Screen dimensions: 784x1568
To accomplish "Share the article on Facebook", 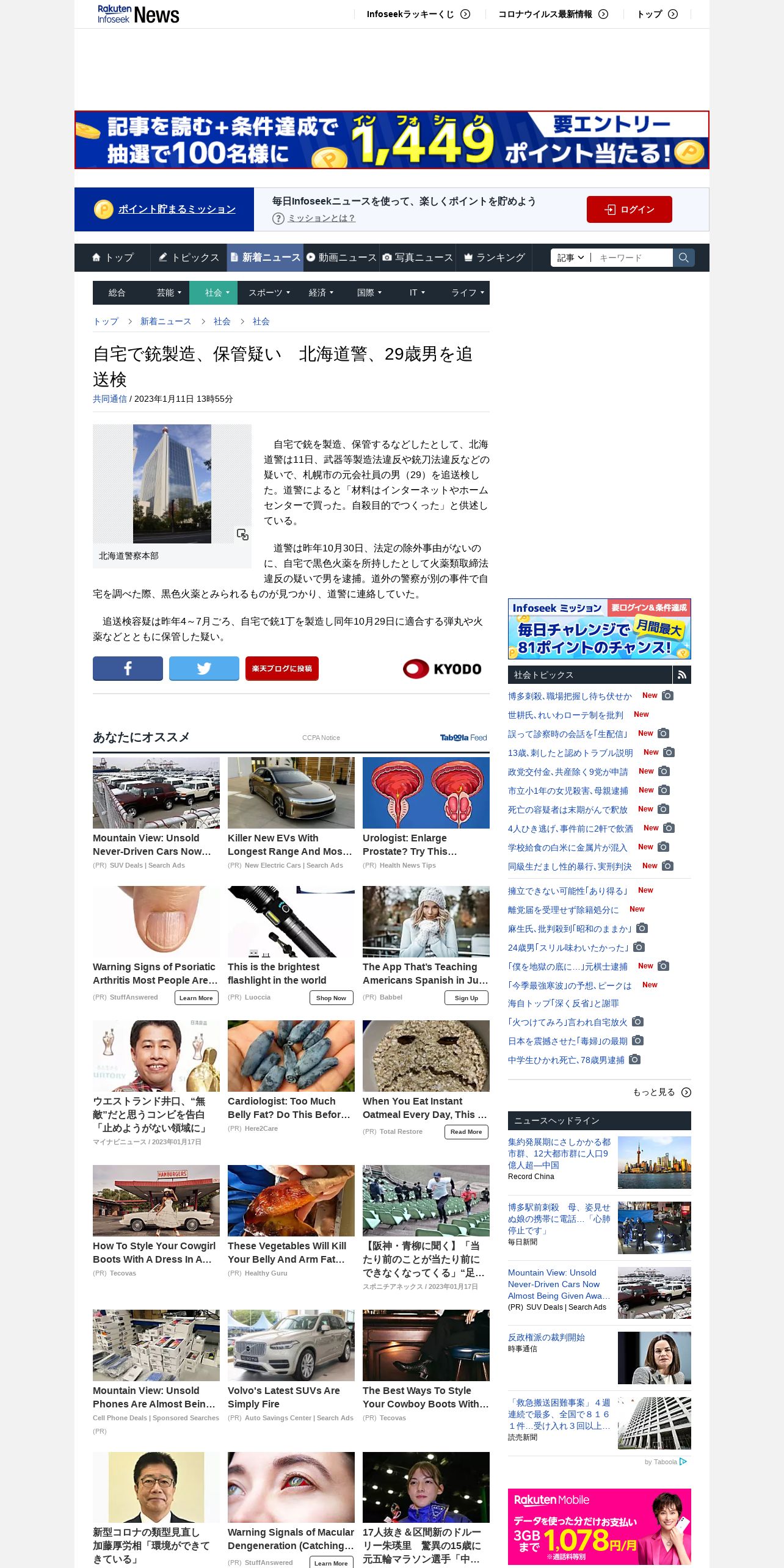I will [128, 669].
